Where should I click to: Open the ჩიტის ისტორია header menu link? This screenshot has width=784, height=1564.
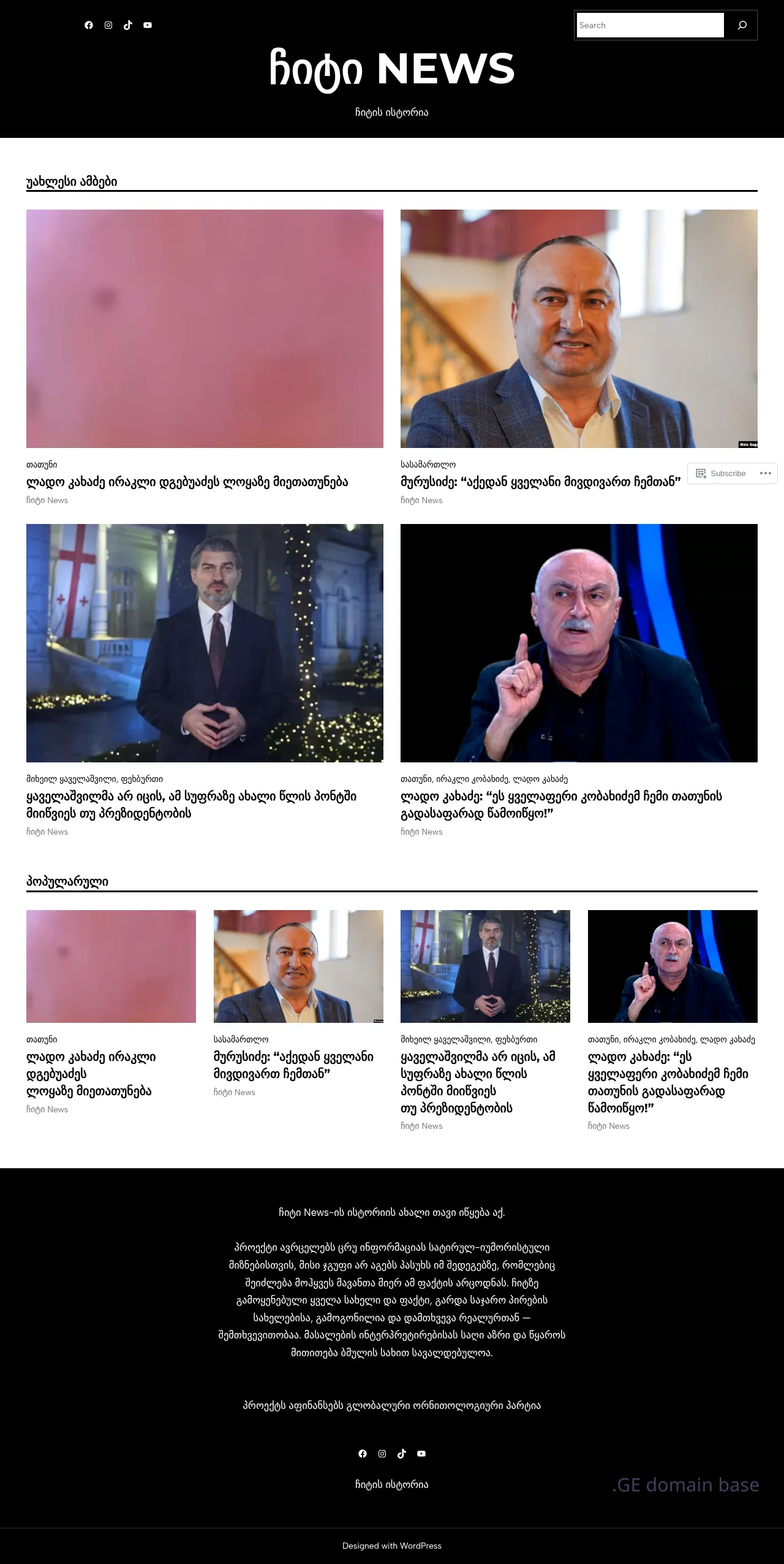click(x=391, y=113)
